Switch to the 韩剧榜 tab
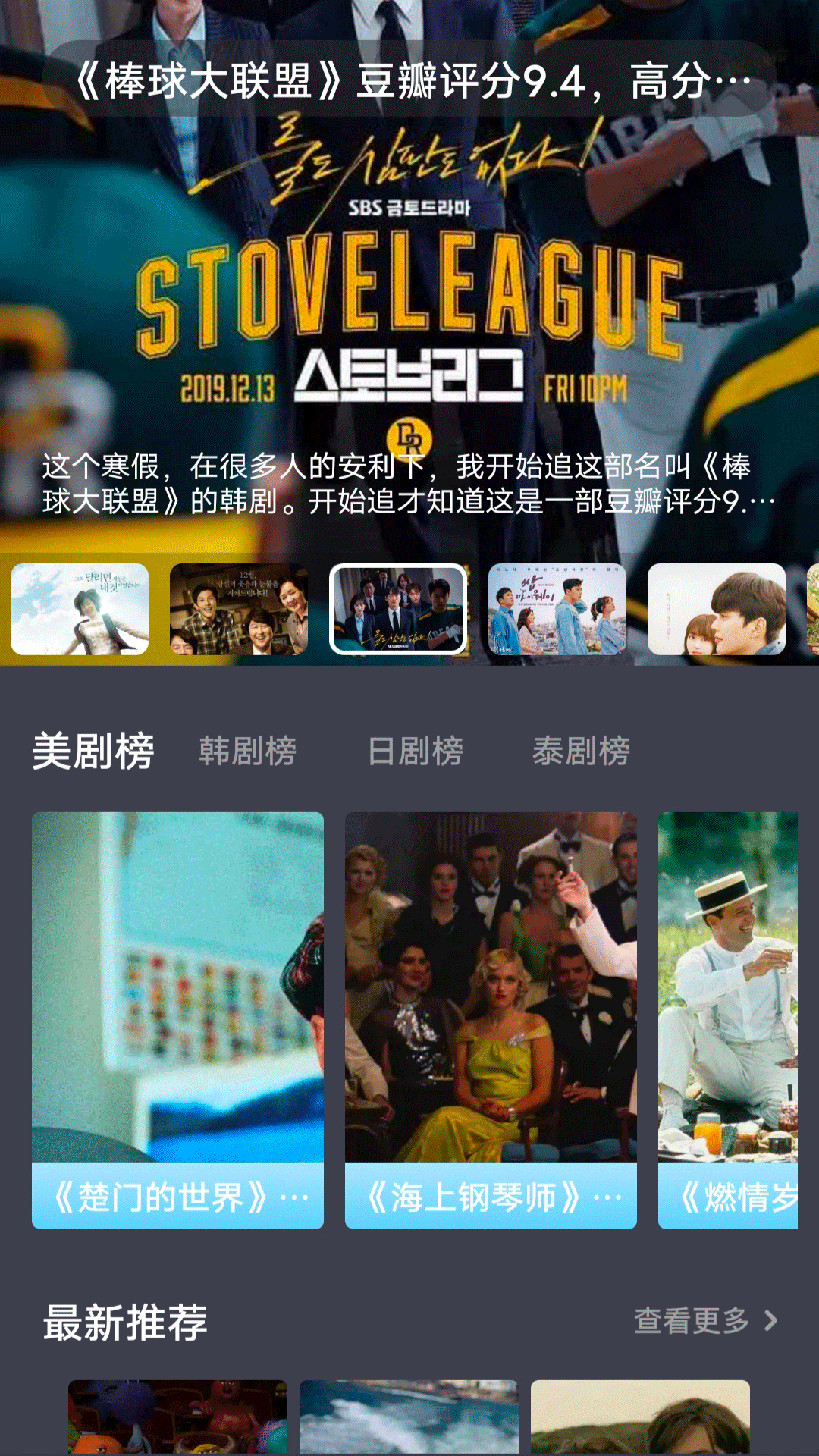This screenshot has height=1456, width=819. pyautogui.click(x=247, y=751)
